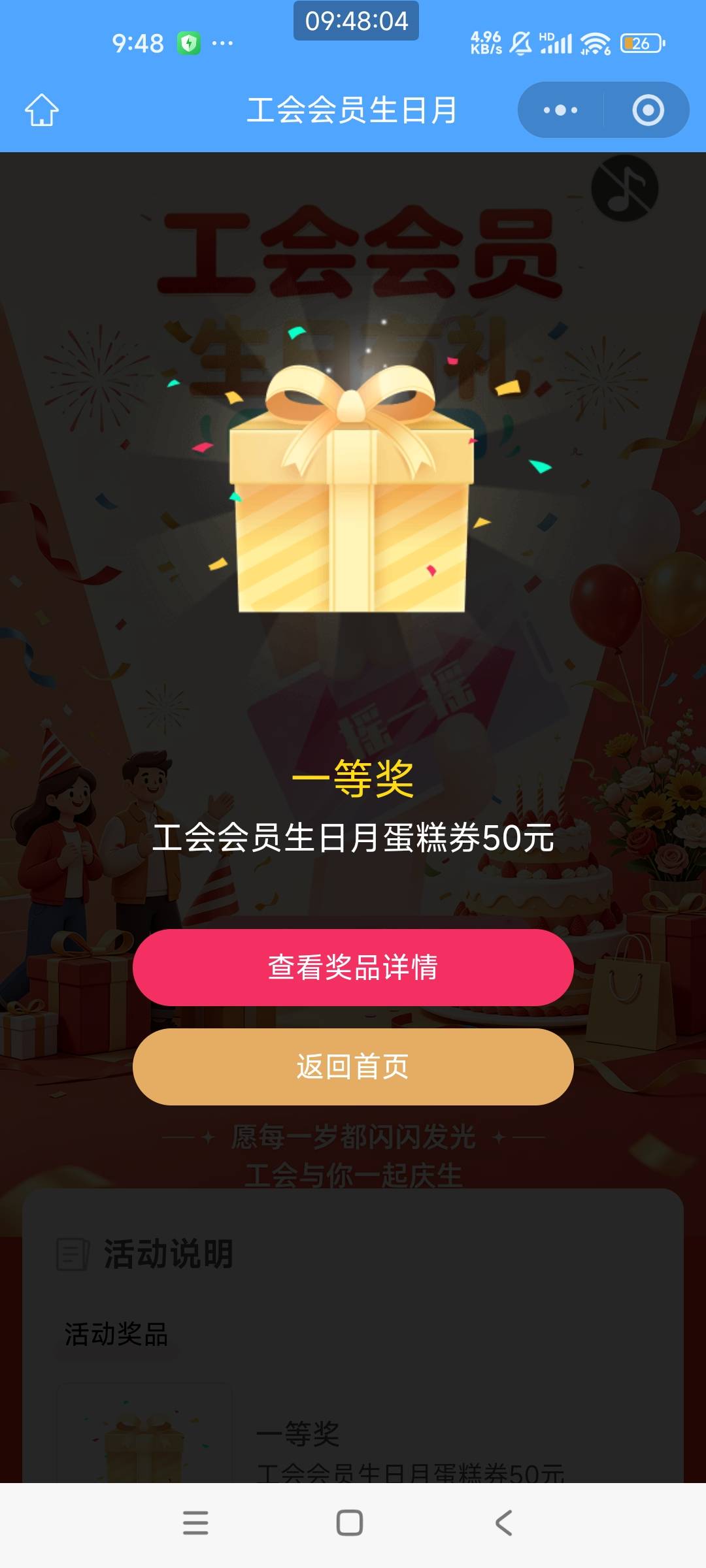The width and height of the screenshot is (706, 1568).
Task: Open recent apps from the navigation bar
Action: pyautogui.click(x=195, y=1522)
